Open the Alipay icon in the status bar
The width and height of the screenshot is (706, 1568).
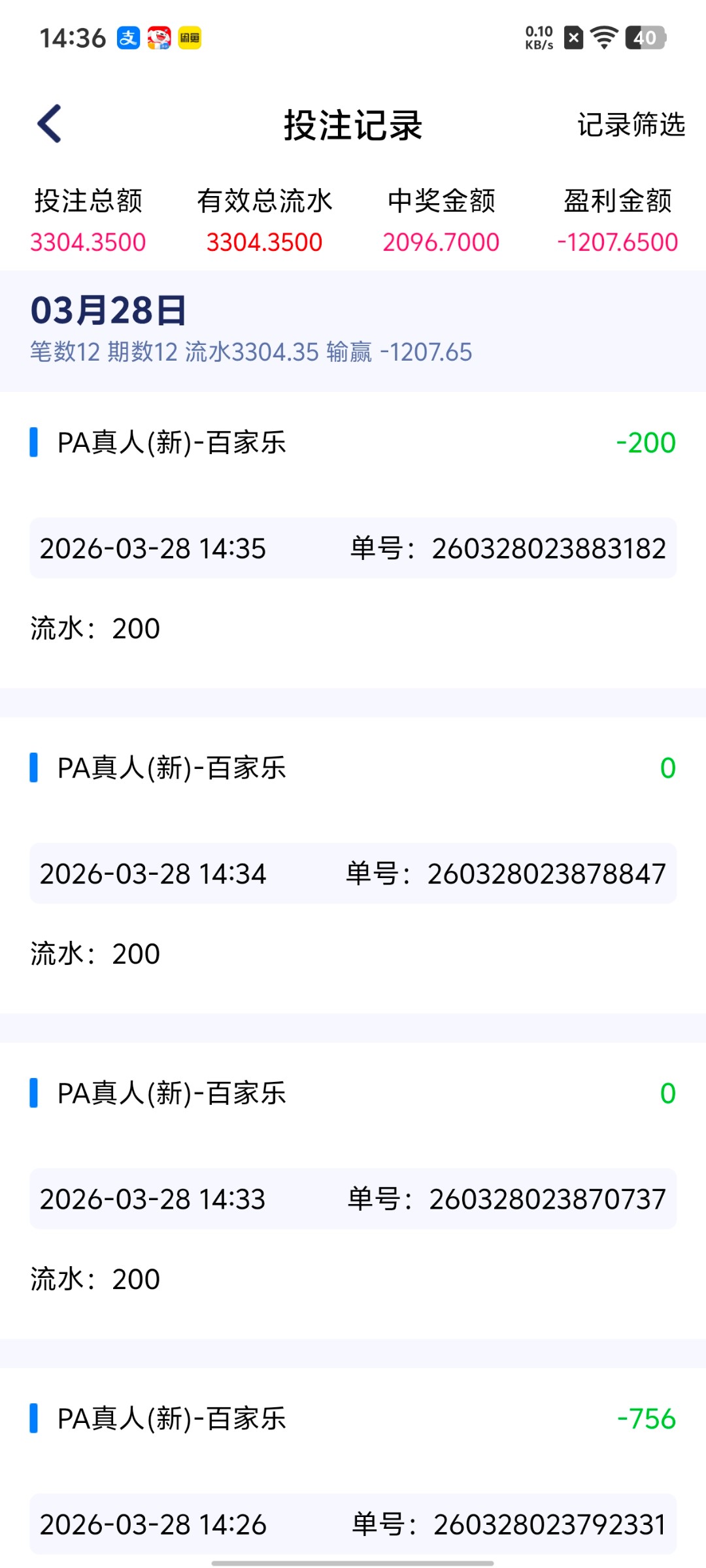(x=128, y=39)
